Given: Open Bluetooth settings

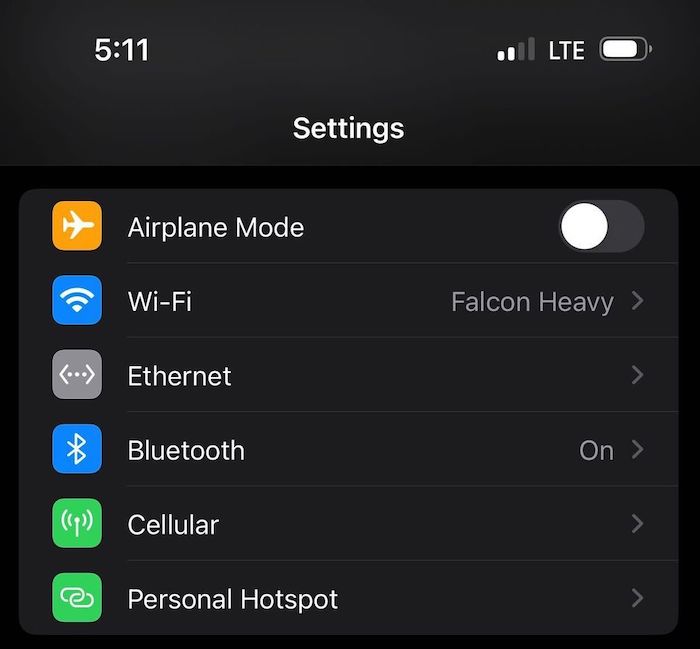Looking at the screenshot, I should 350,450.
